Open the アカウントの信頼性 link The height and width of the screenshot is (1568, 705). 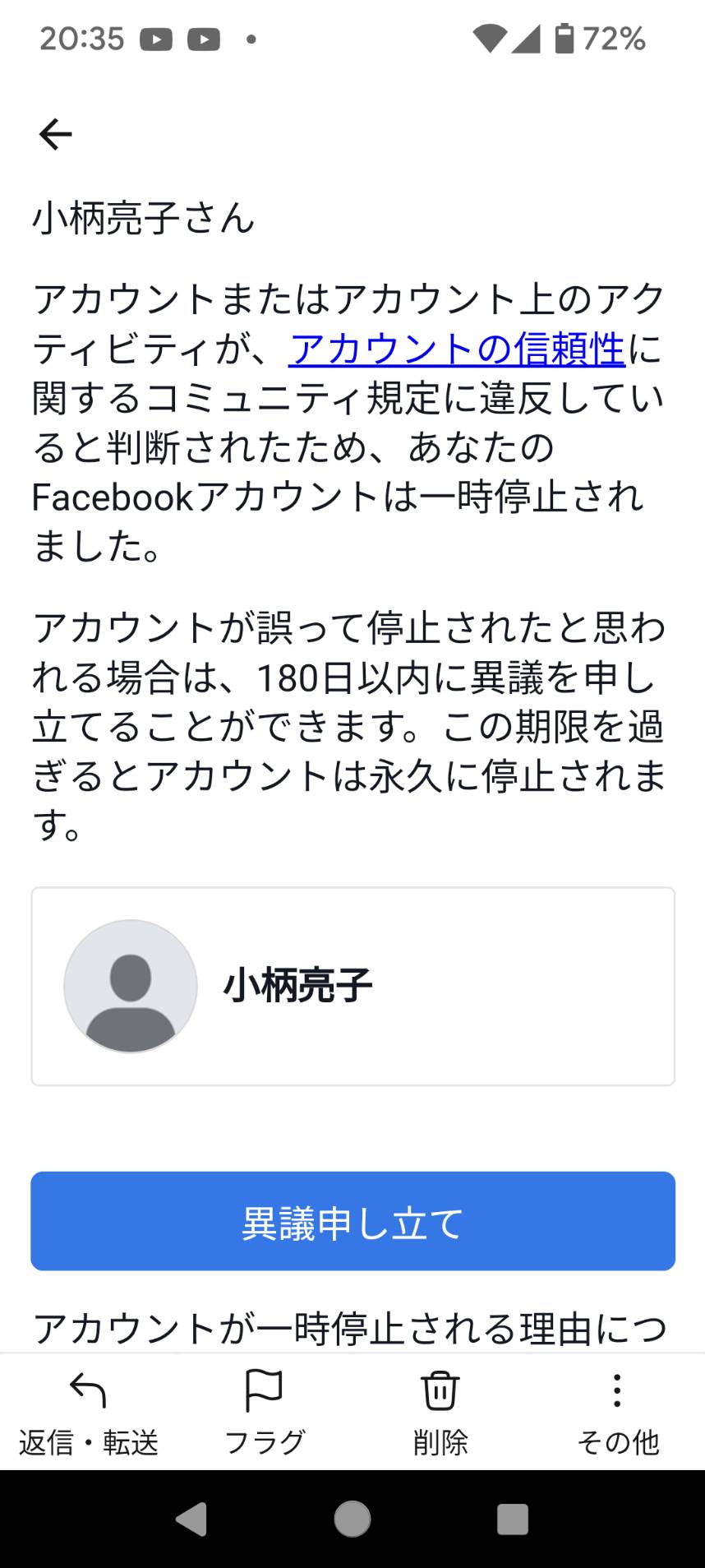pyautogui.click(x=457, y=349)
